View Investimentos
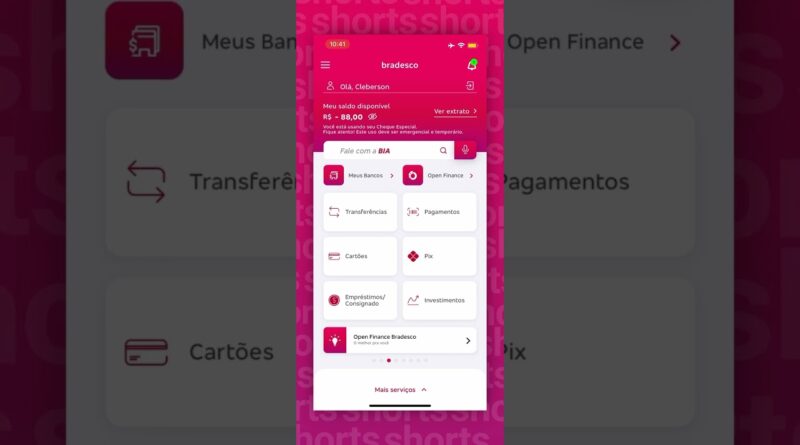Screen dimensions: 800x445 coord(439,300)
